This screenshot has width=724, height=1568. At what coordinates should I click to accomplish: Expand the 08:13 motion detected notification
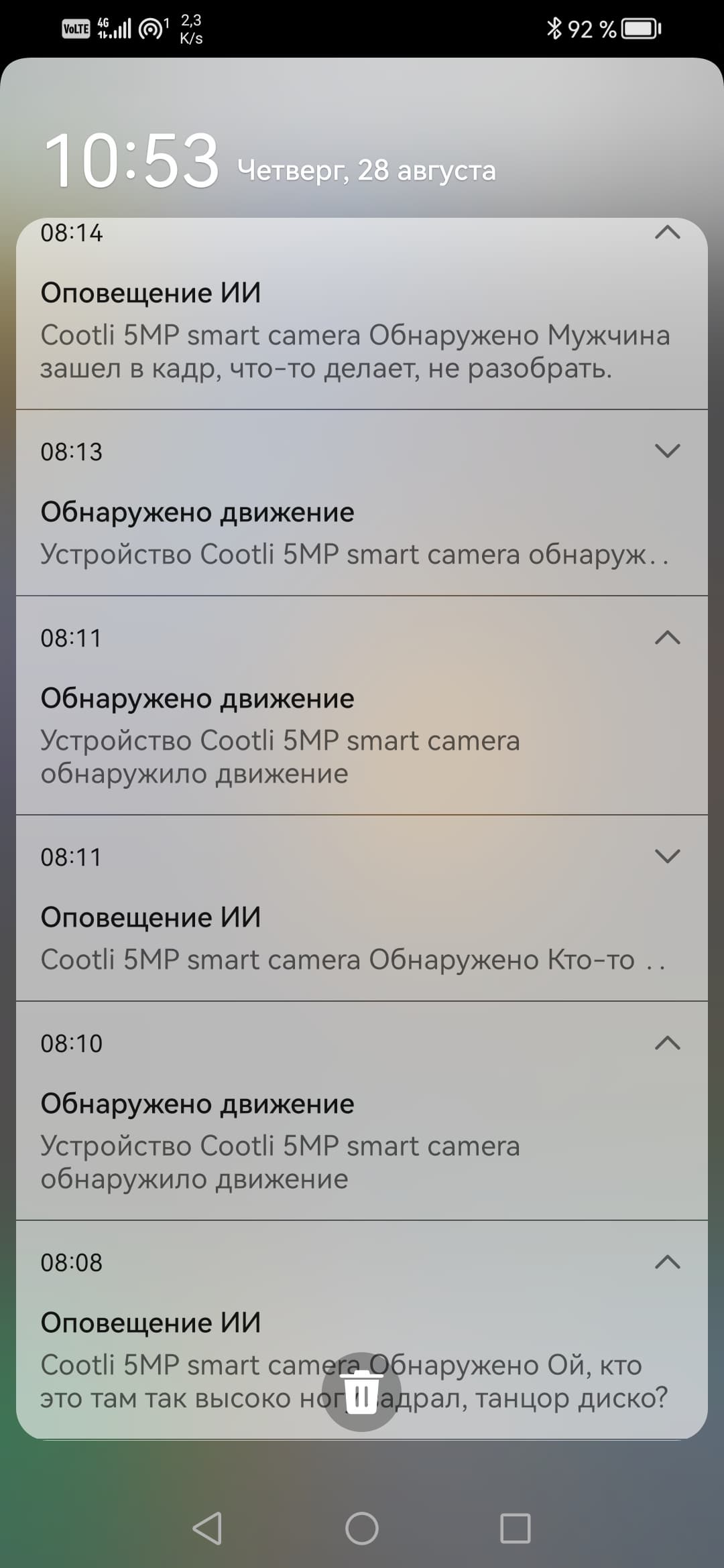point(667,450)
